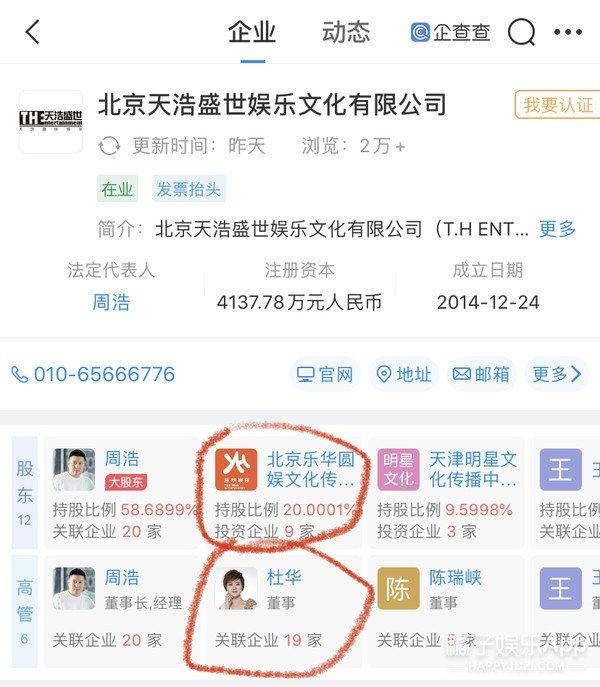Switch to the 动态 tab
The image size is (600, 687).
pyautogui.click(x=346, y=32)
